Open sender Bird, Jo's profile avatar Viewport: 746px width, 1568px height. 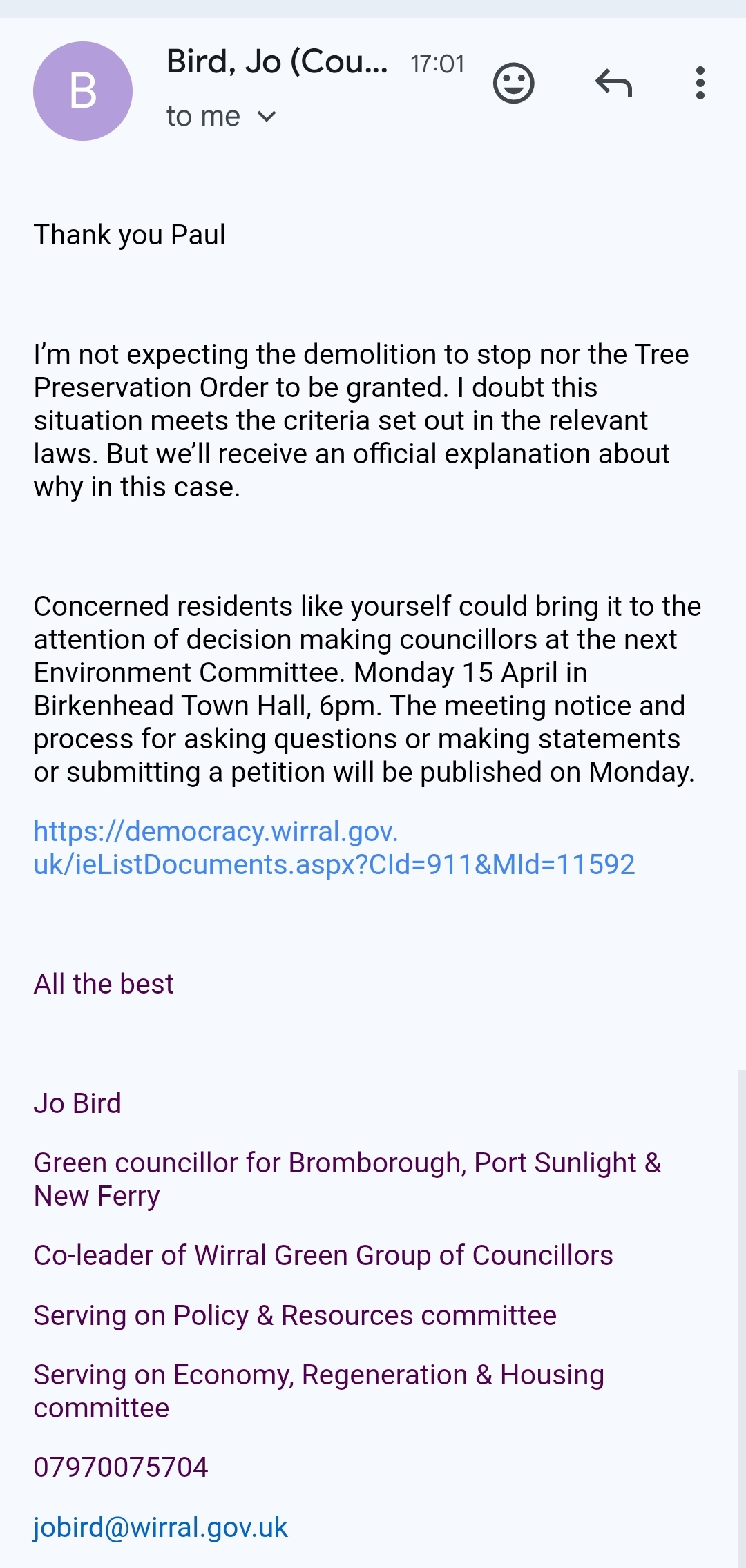(83, 91)
